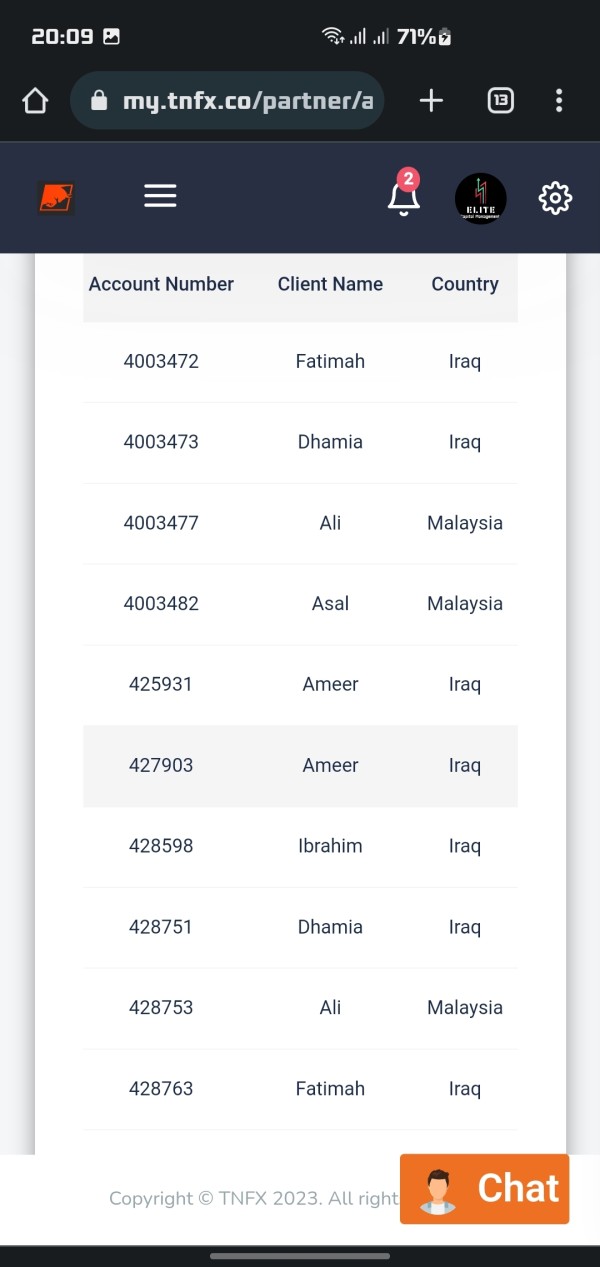Start a live Chat

pos(484,1189)
